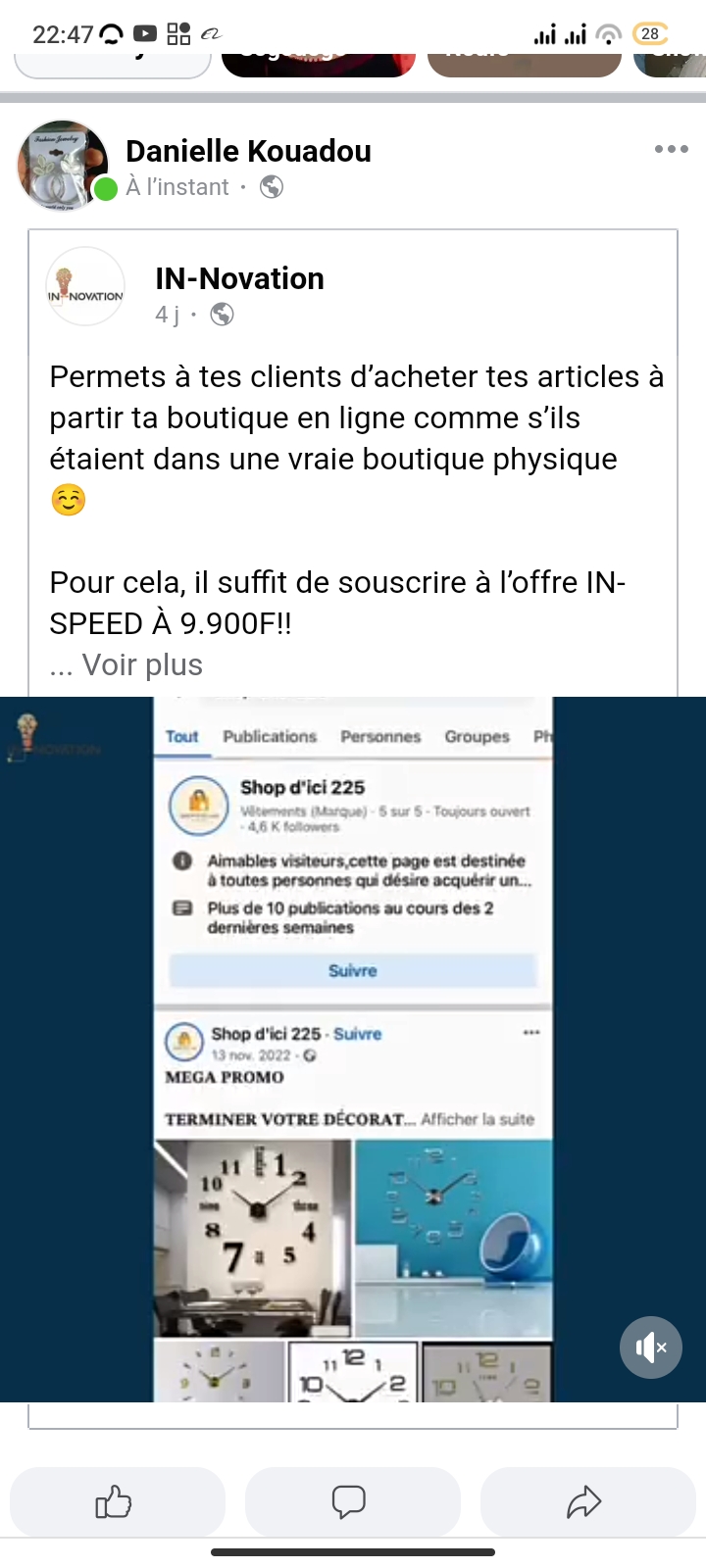Open the post options three-dot menu
Screen dimensions: 706x1568
point(671,149)
